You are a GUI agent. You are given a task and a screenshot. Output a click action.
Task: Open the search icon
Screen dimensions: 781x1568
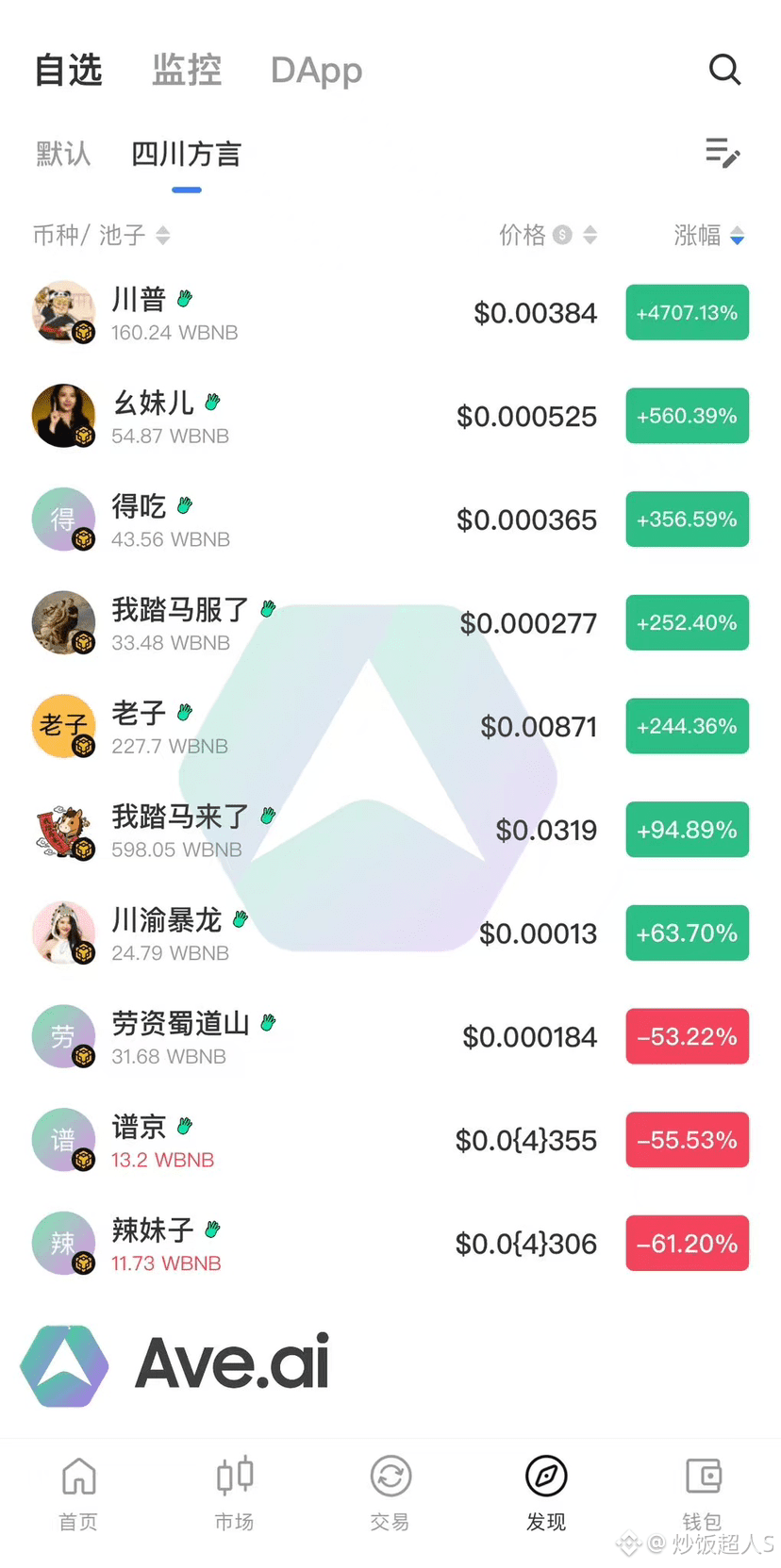tap(724, 70)
